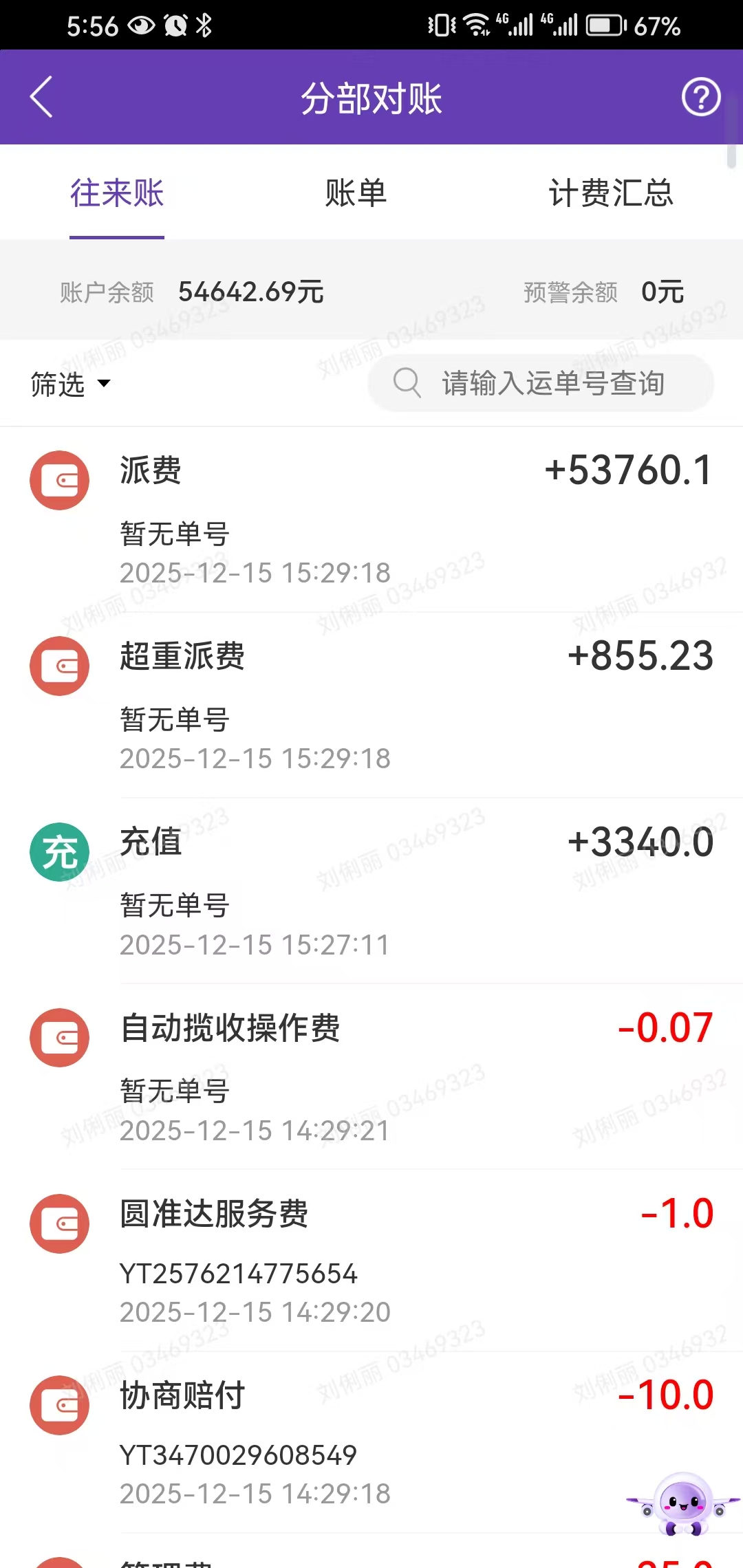This screenshot has height=1568, width=743.
Task: Open the 超重派费 +855.23 record
Action: point(371,706)
